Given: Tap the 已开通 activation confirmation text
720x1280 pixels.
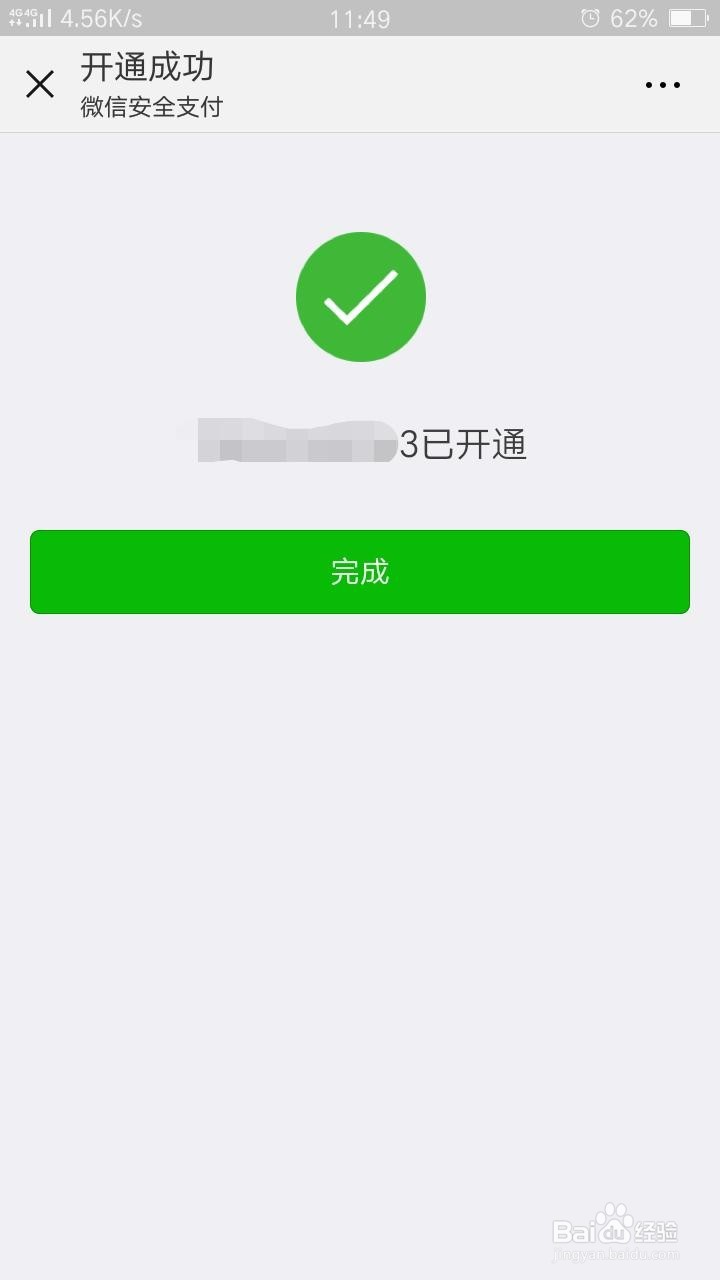Looking at the screenshot, I should coord(490,446).
